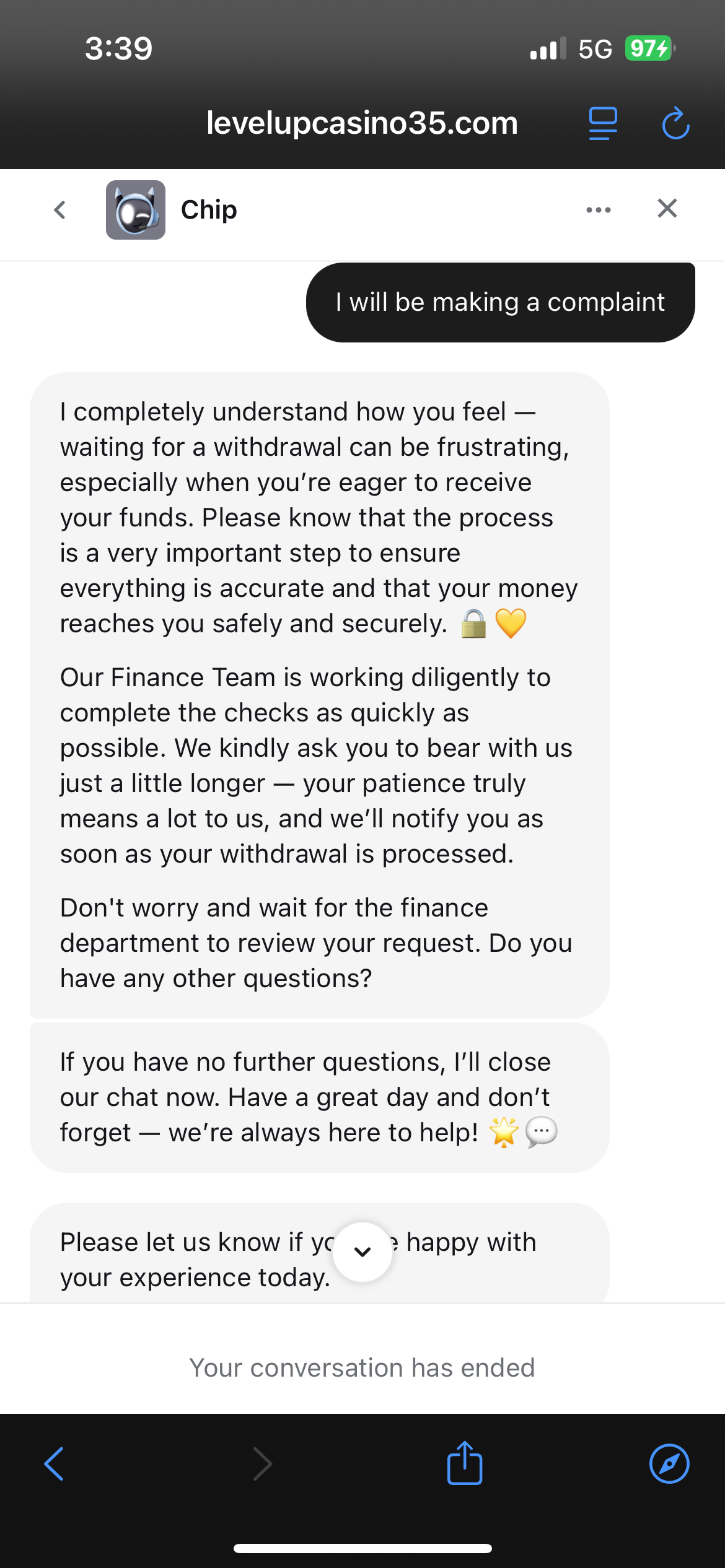Go back from the Chip chat
The height and width of the screenshot is (1568, 725).
[59, 210]
